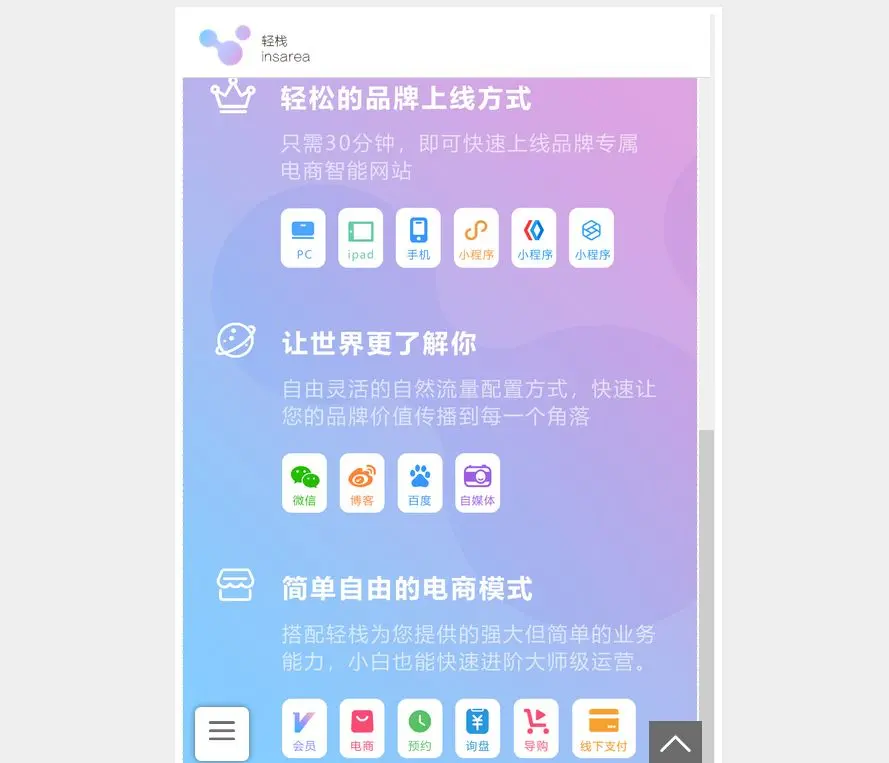Screen dimensions: 889x763
Task: Open the hamburger menu button
Action: click(x=222, y=732)
